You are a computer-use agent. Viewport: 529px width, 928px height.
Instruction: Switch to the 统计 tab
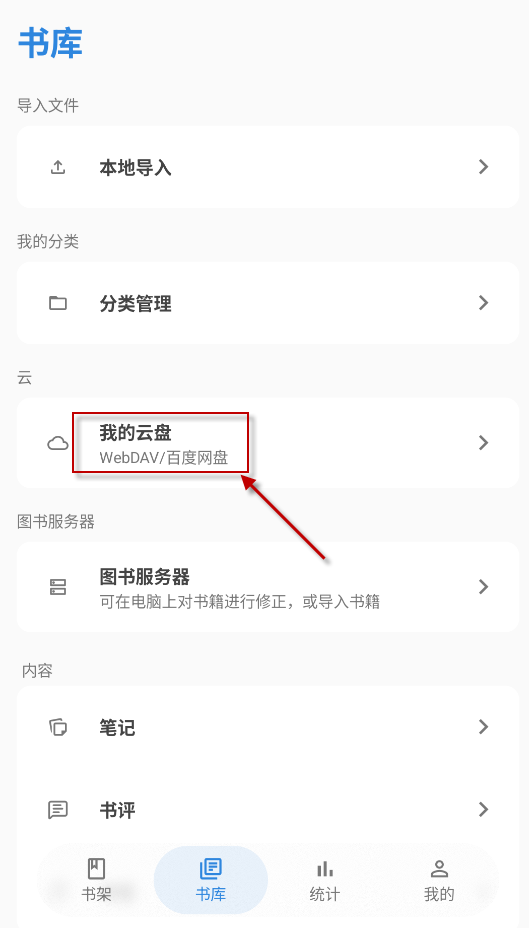325,879
